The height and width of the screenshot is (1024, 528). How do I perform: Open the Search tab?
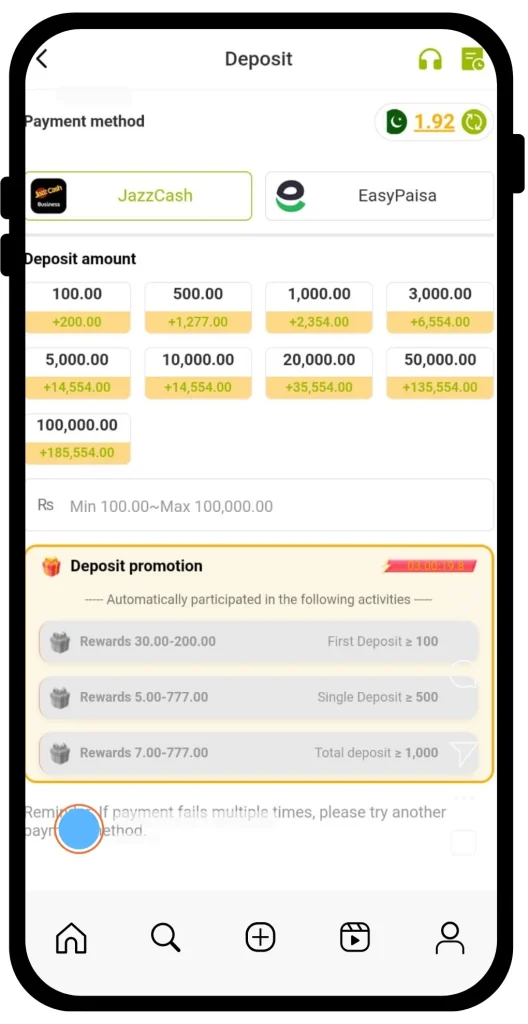pos(165,938)
